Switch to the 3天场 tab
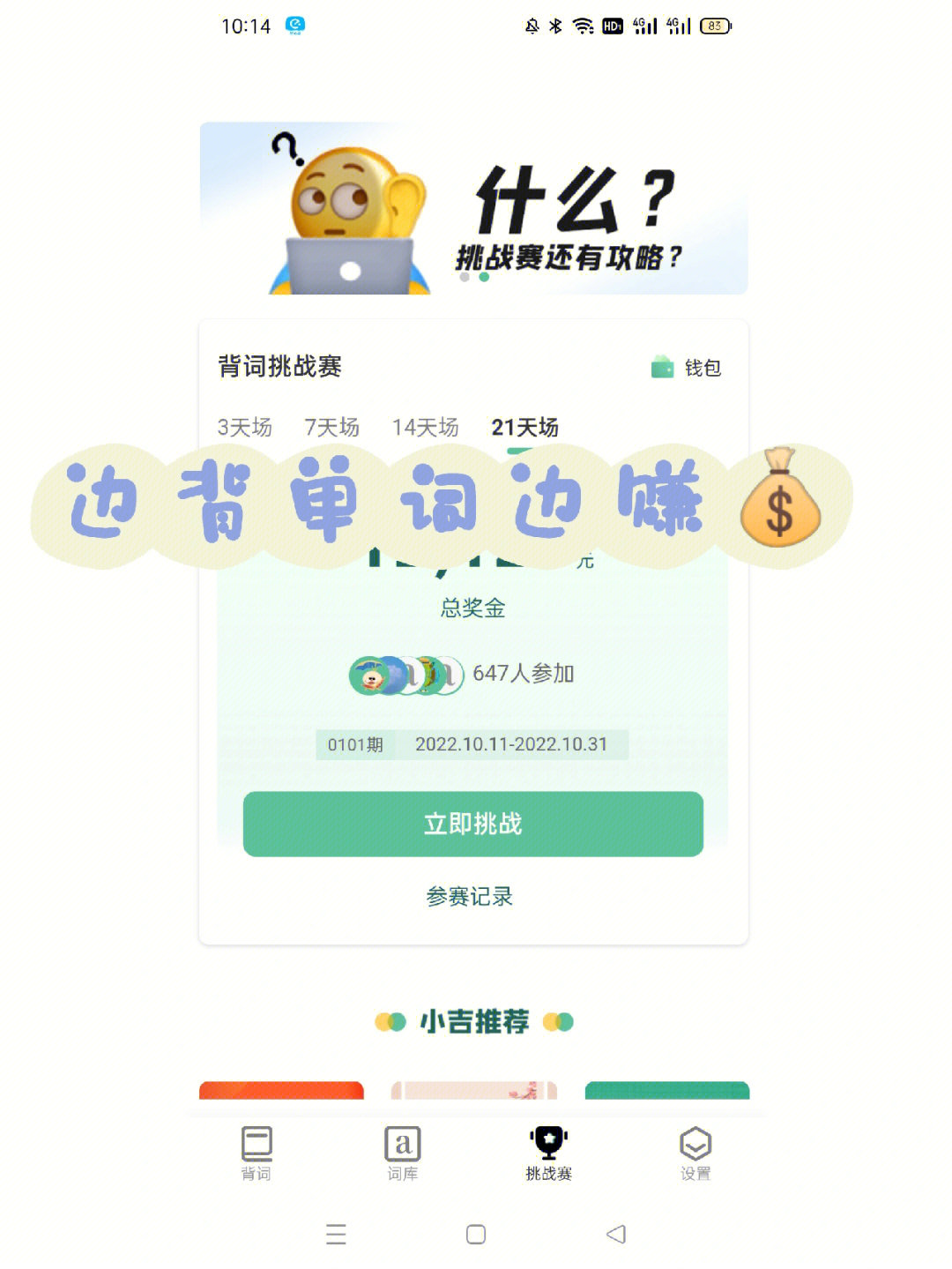The image size is (952, 1269). click(244, 428)
